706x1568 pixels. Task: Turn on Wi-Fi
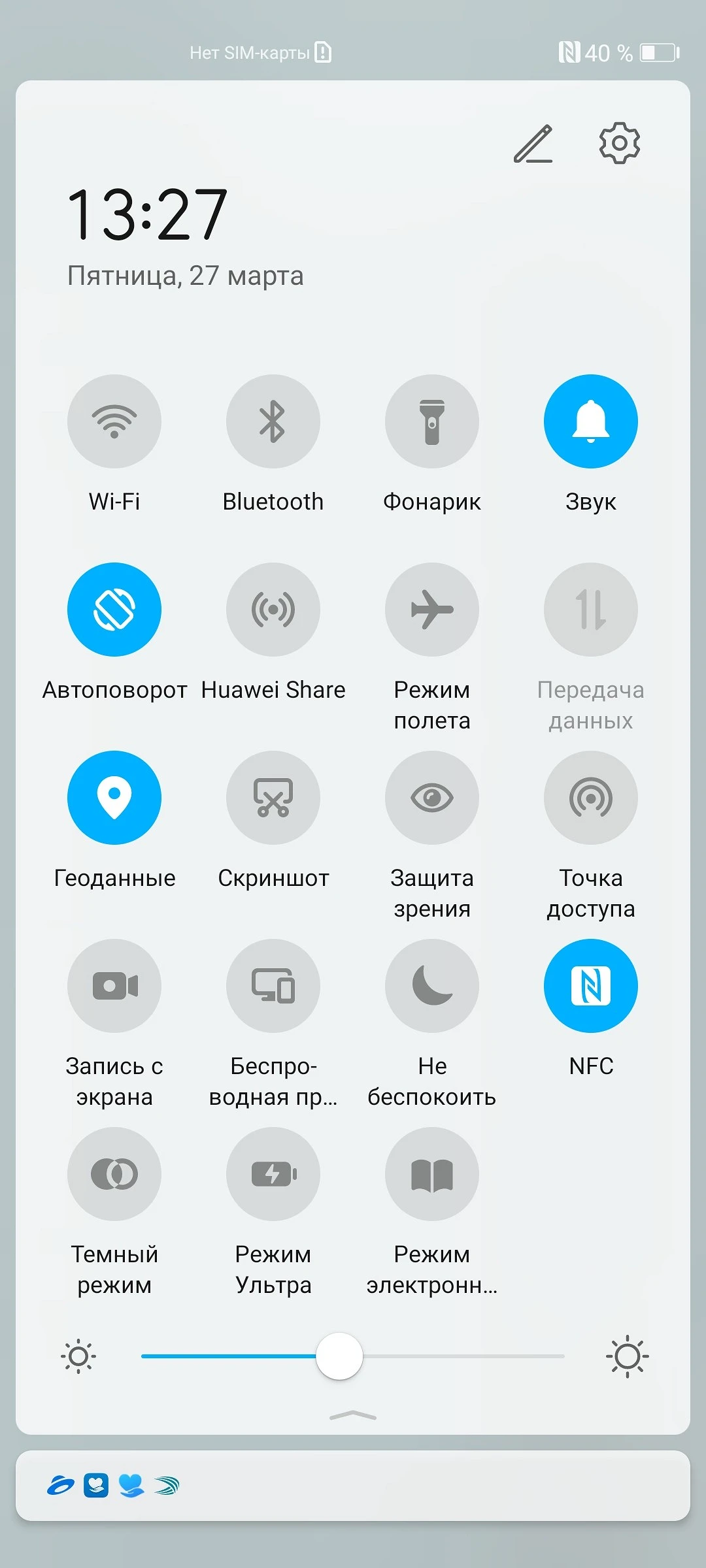[x=114, y=421]
